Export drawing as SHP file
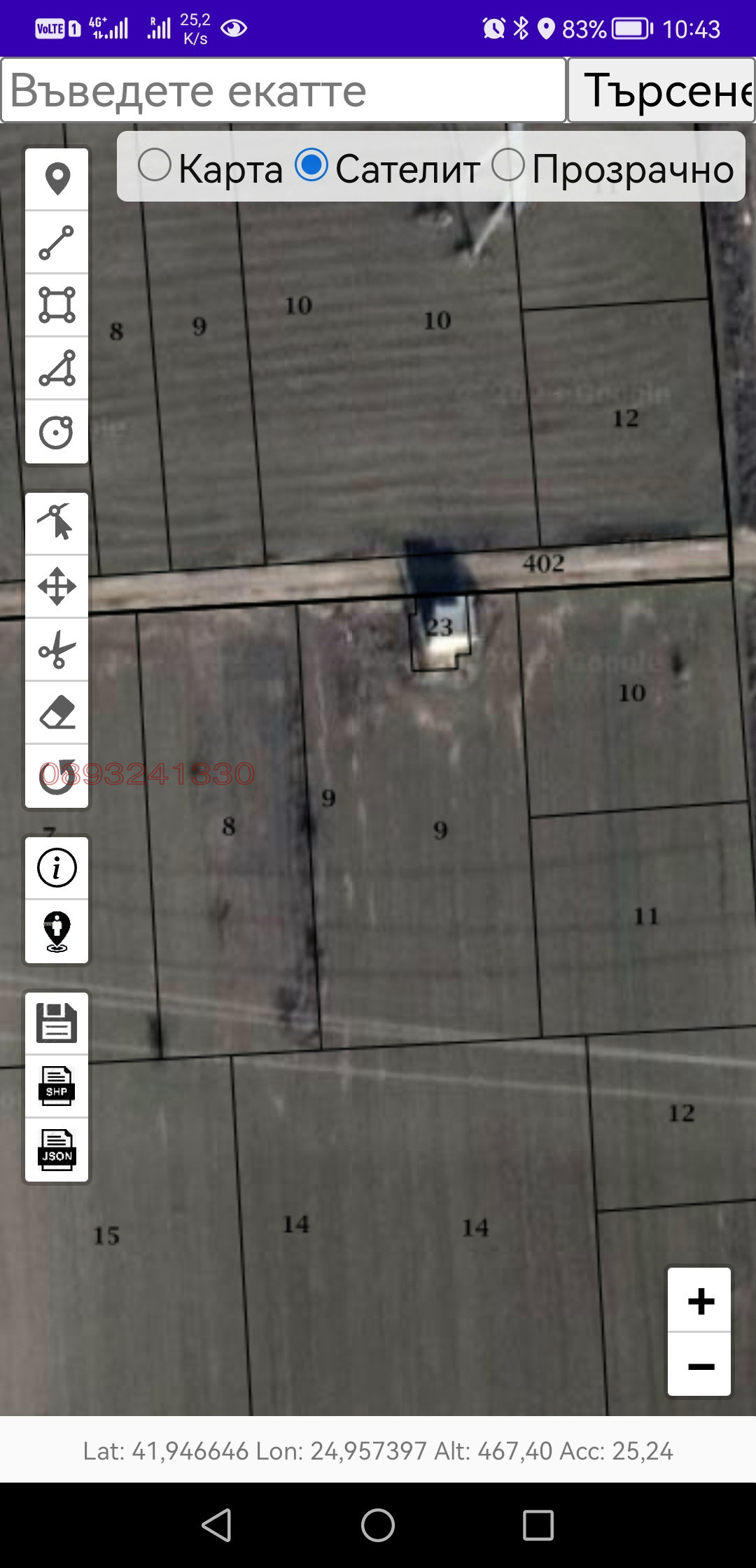 (x=57, y=1086)
